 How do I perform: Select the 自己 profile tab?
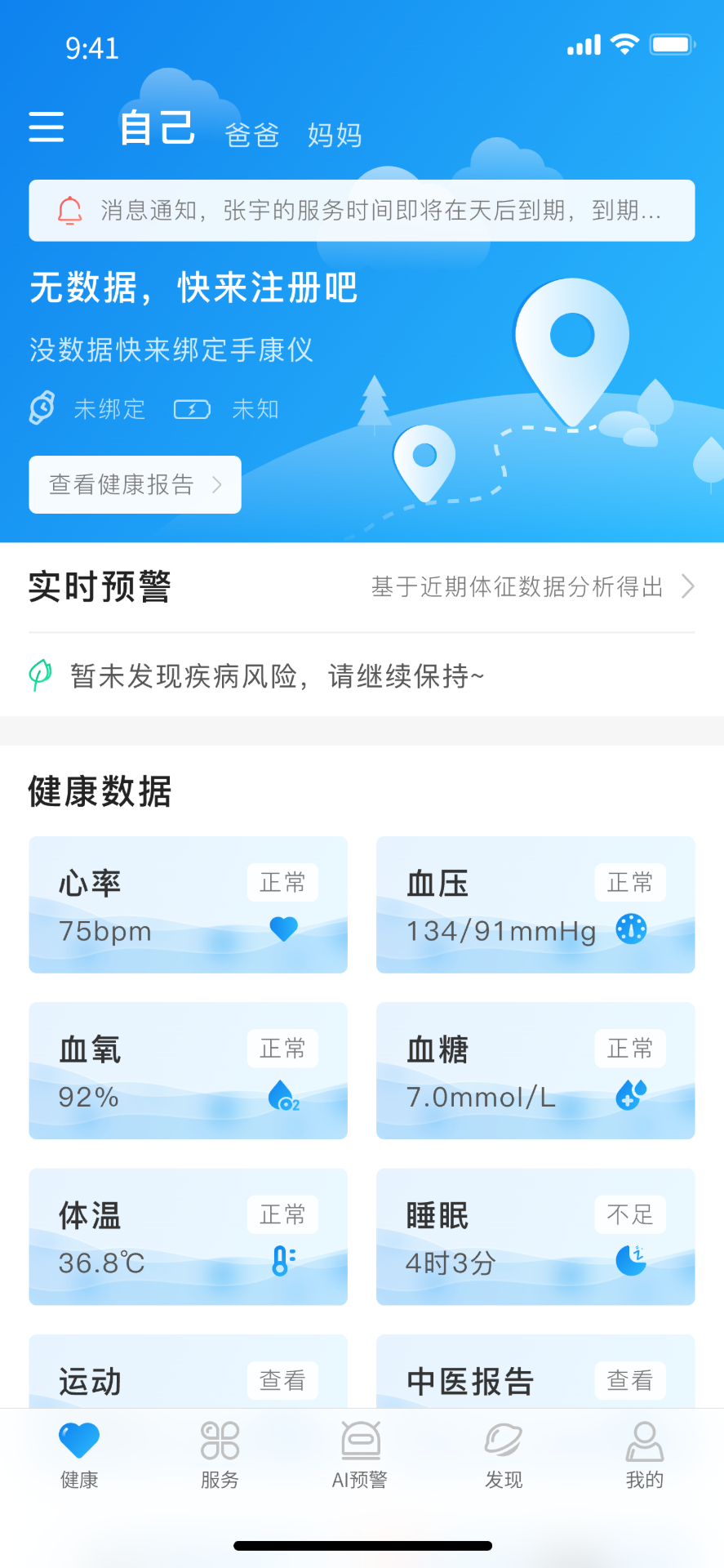click(158, 128)
